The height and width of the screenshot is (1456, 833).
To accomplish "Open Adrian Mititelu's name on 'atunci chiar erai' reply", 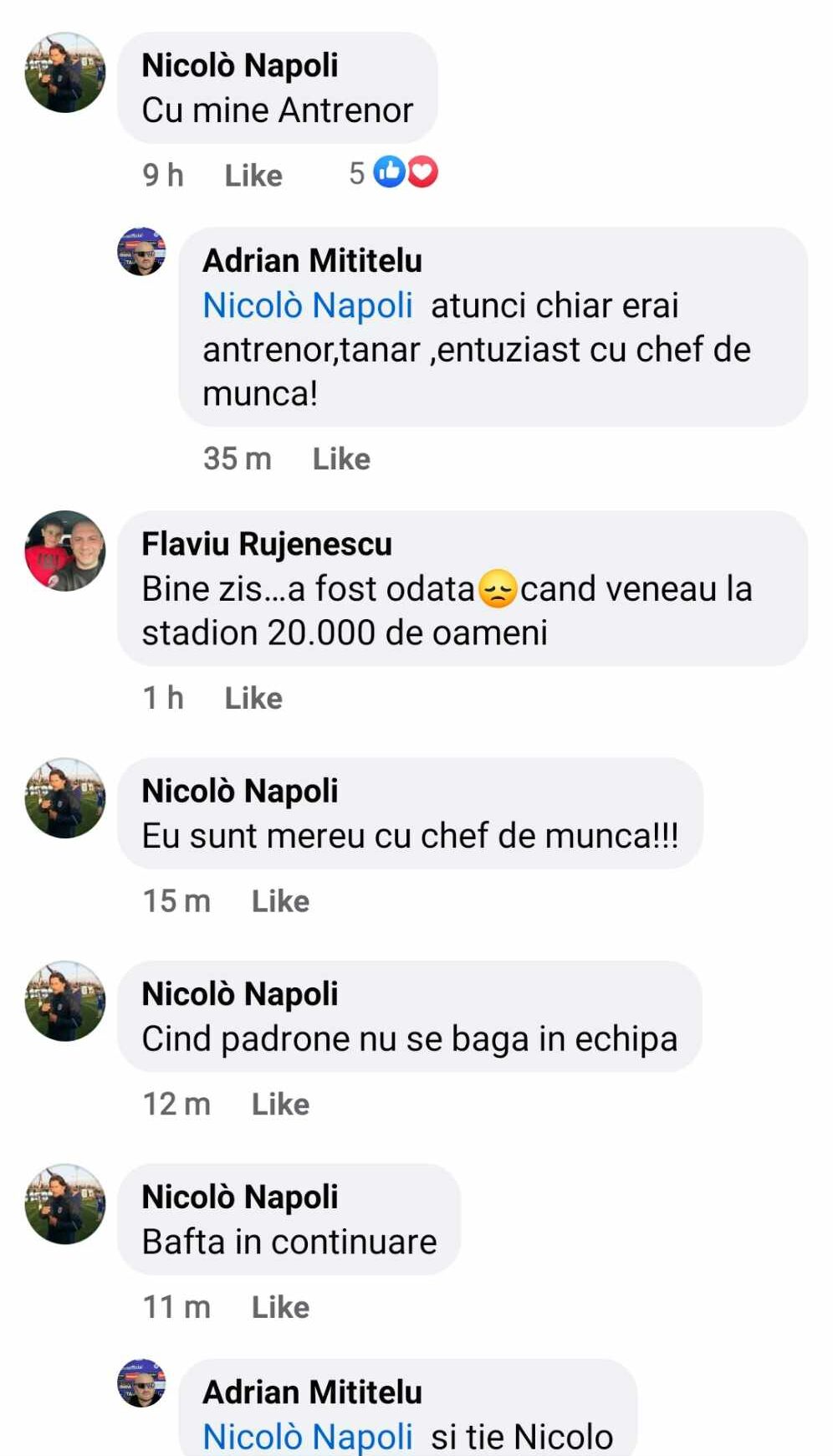I will [x=312, y=261].
